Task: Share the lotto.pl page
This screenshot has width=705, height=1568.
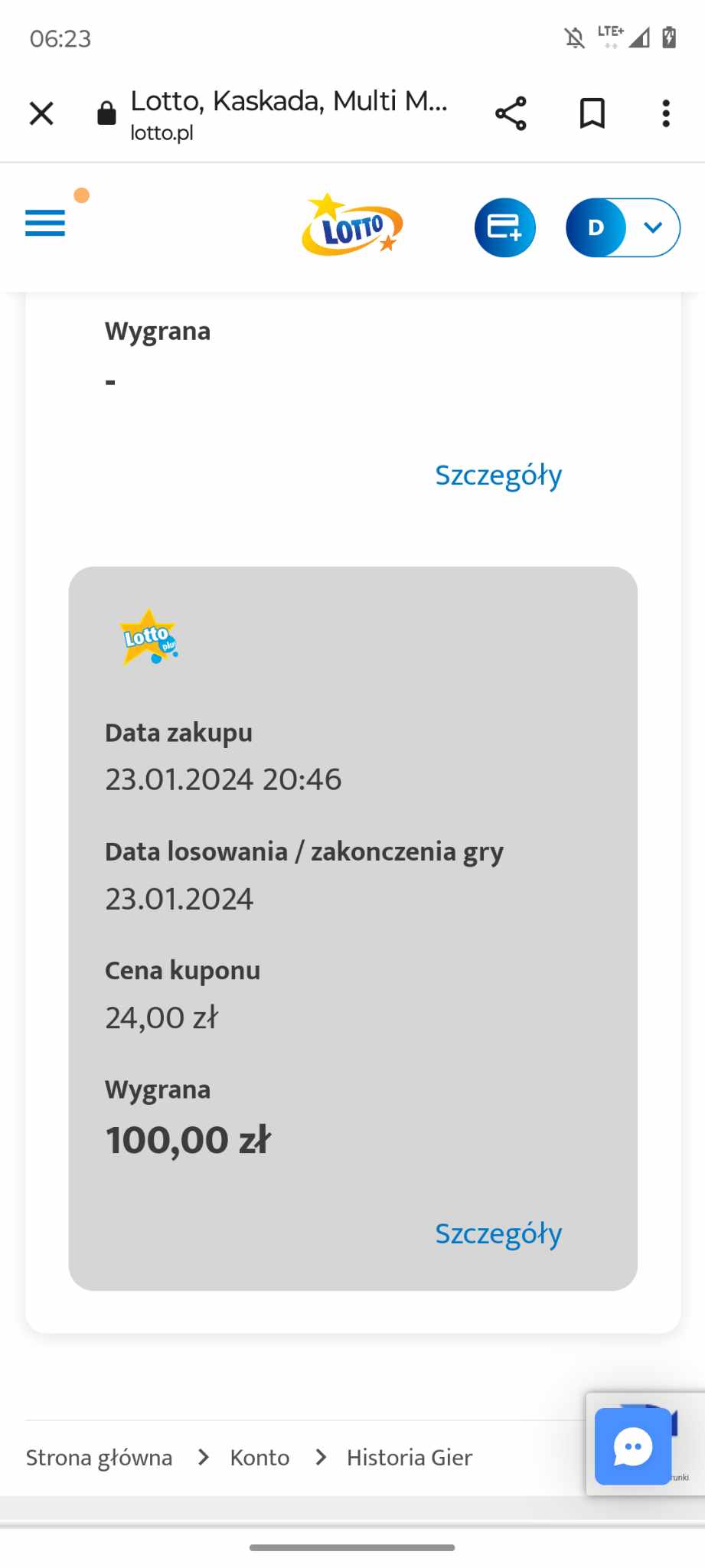Action: [511, 113]
